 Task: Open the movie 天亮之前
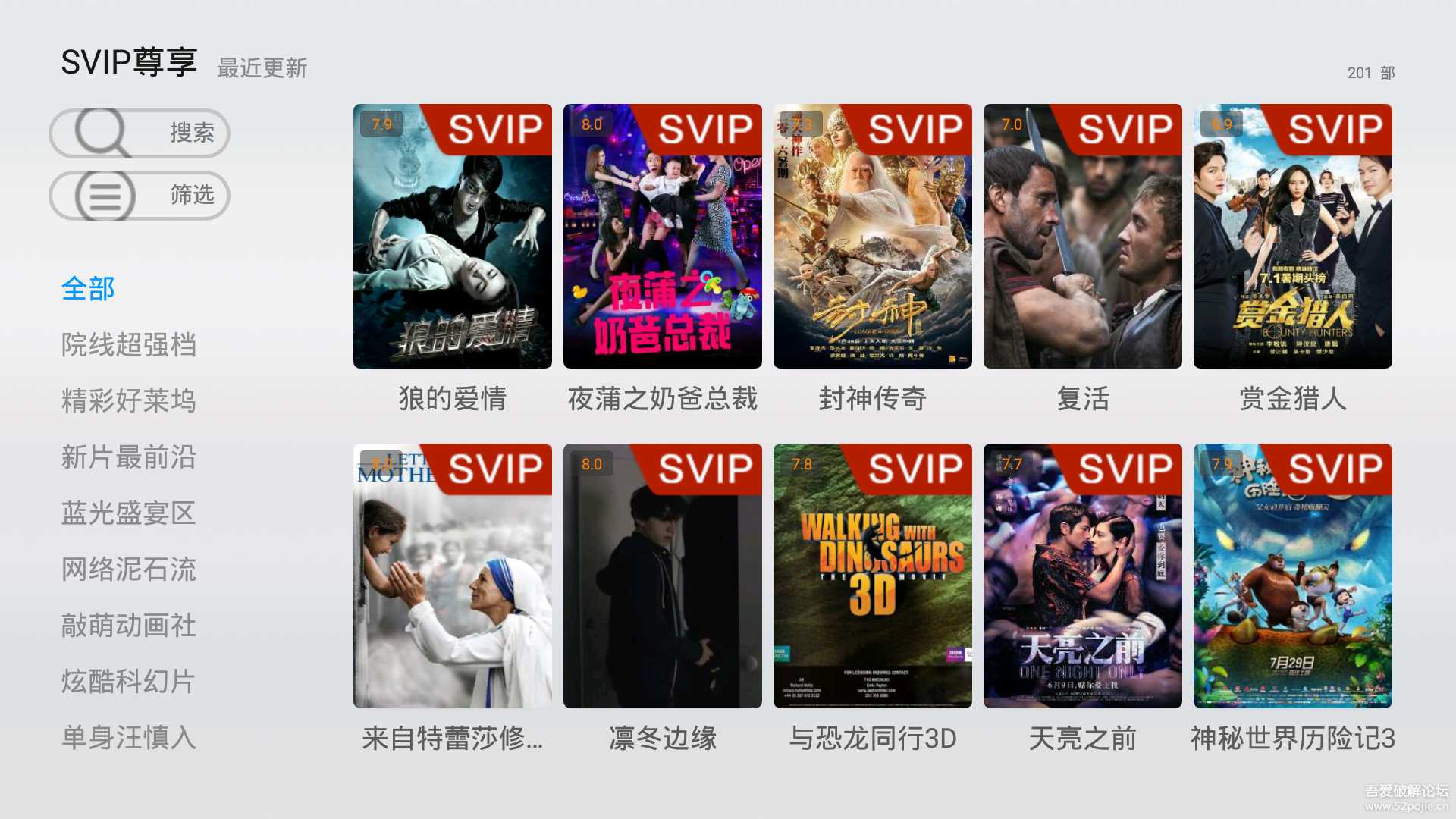point(1083,576)
